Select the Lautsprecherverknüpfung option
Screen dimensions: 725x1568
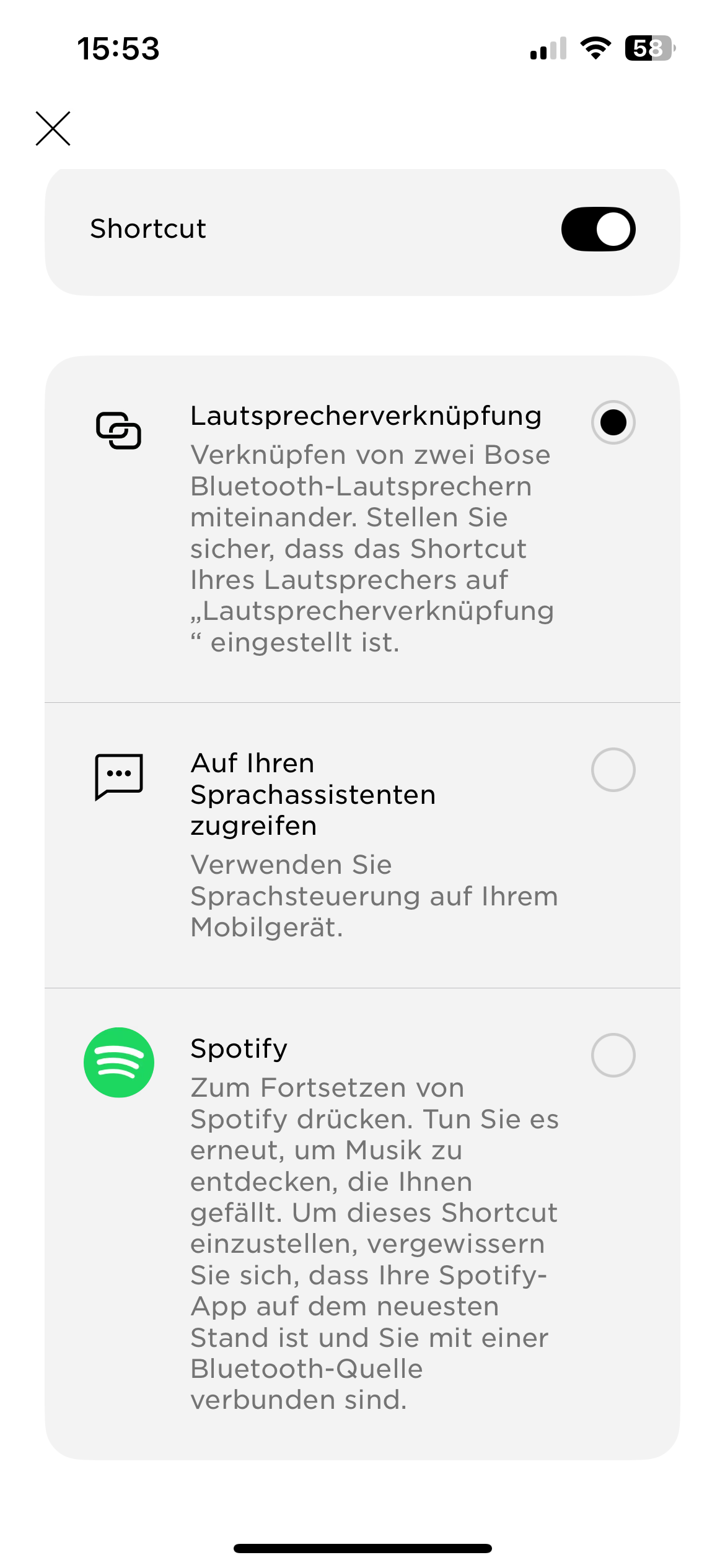(612, 422)
